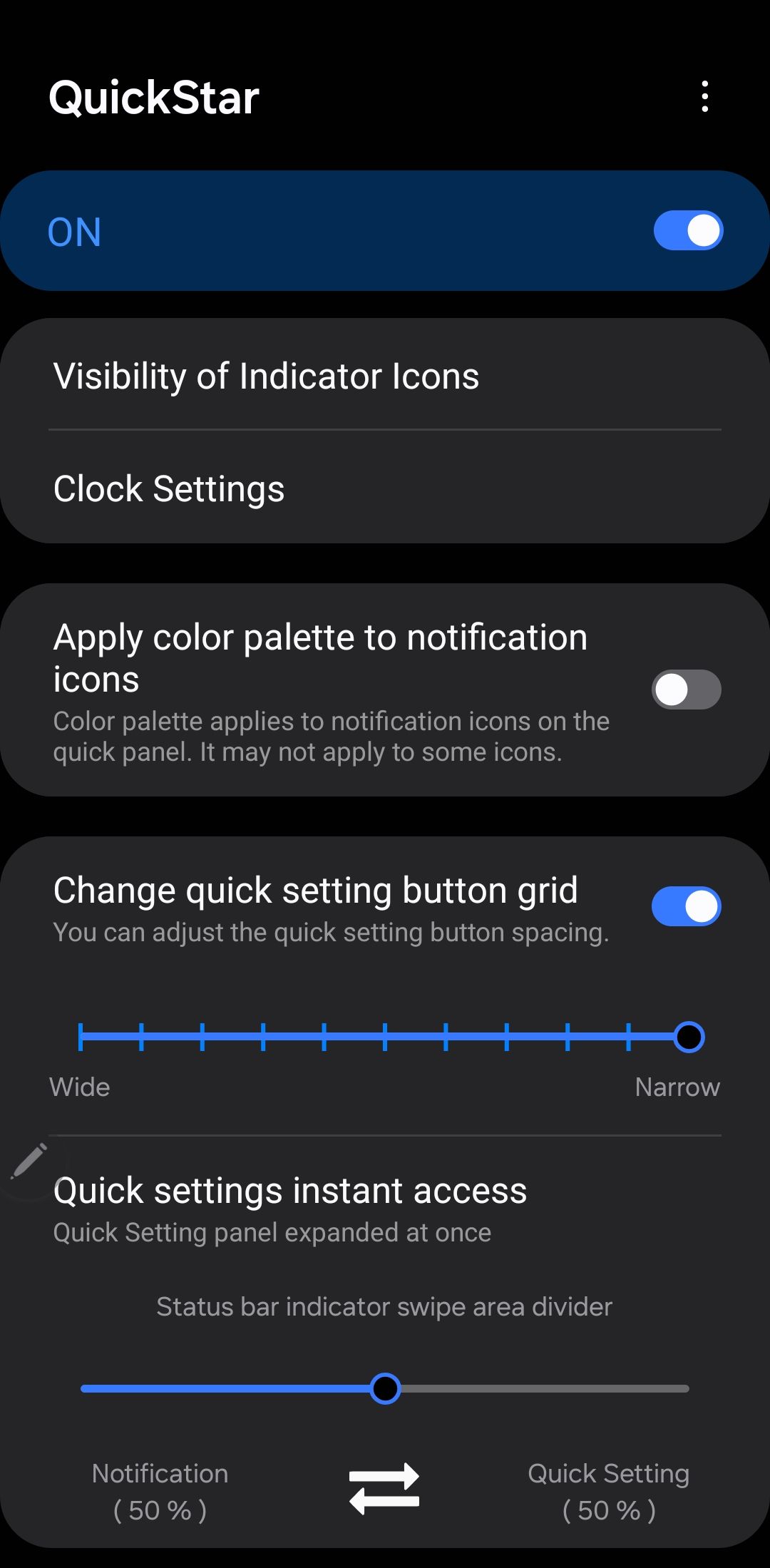Click Quick Setting panel expanded at once subtitle
This screenshot has width=770, height=1568.
(x=272, y=1232)
